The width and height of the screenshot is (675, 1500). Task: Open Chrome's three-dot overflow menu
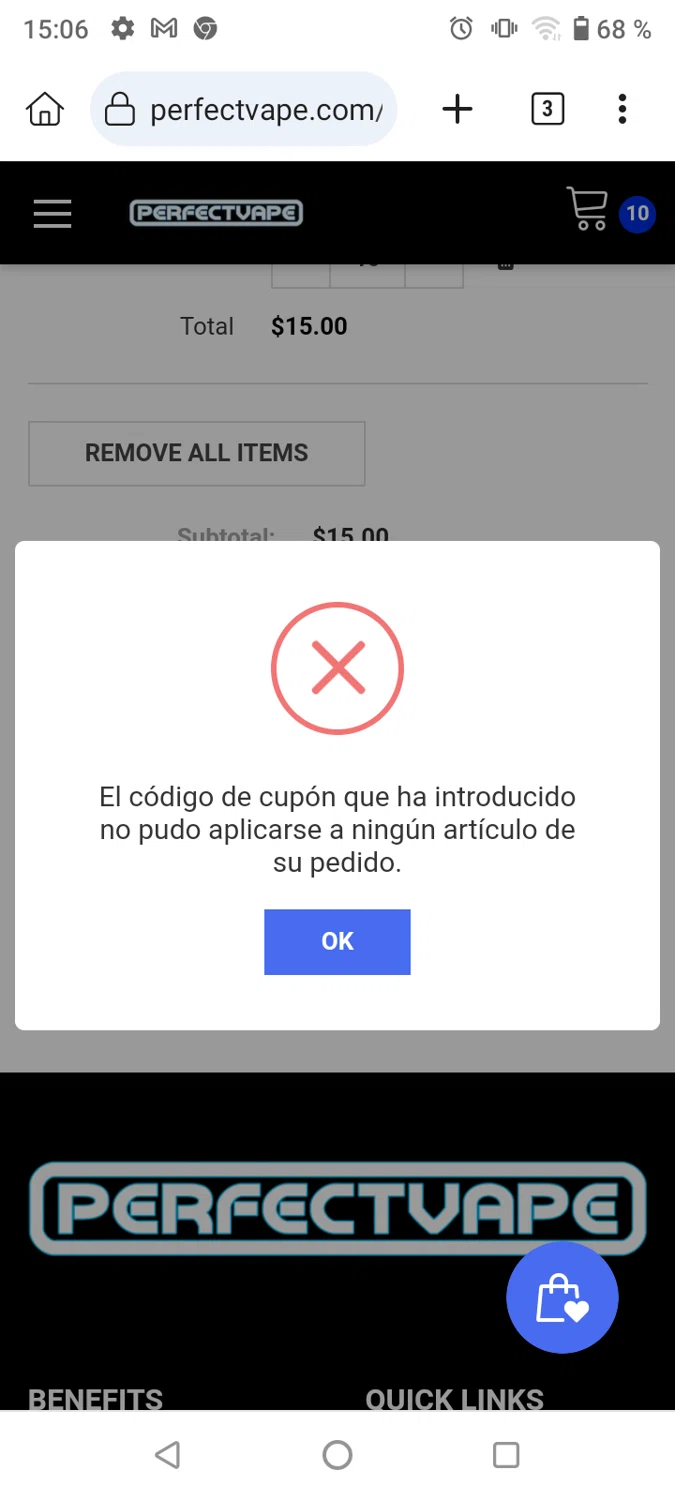click(622, 109)
